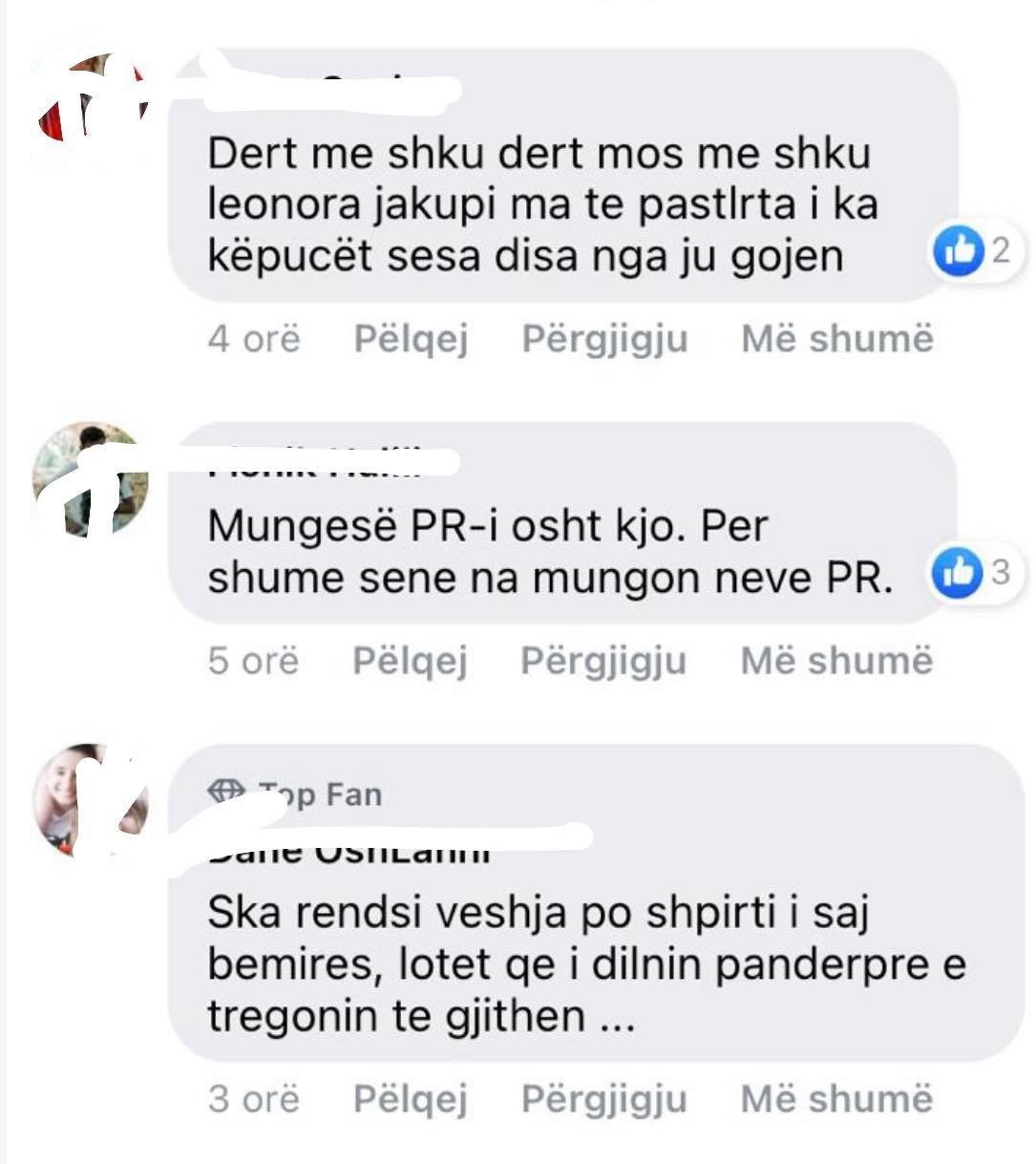View the 3 reactions on the Mungesë PR-i comment

pos(972,573)
